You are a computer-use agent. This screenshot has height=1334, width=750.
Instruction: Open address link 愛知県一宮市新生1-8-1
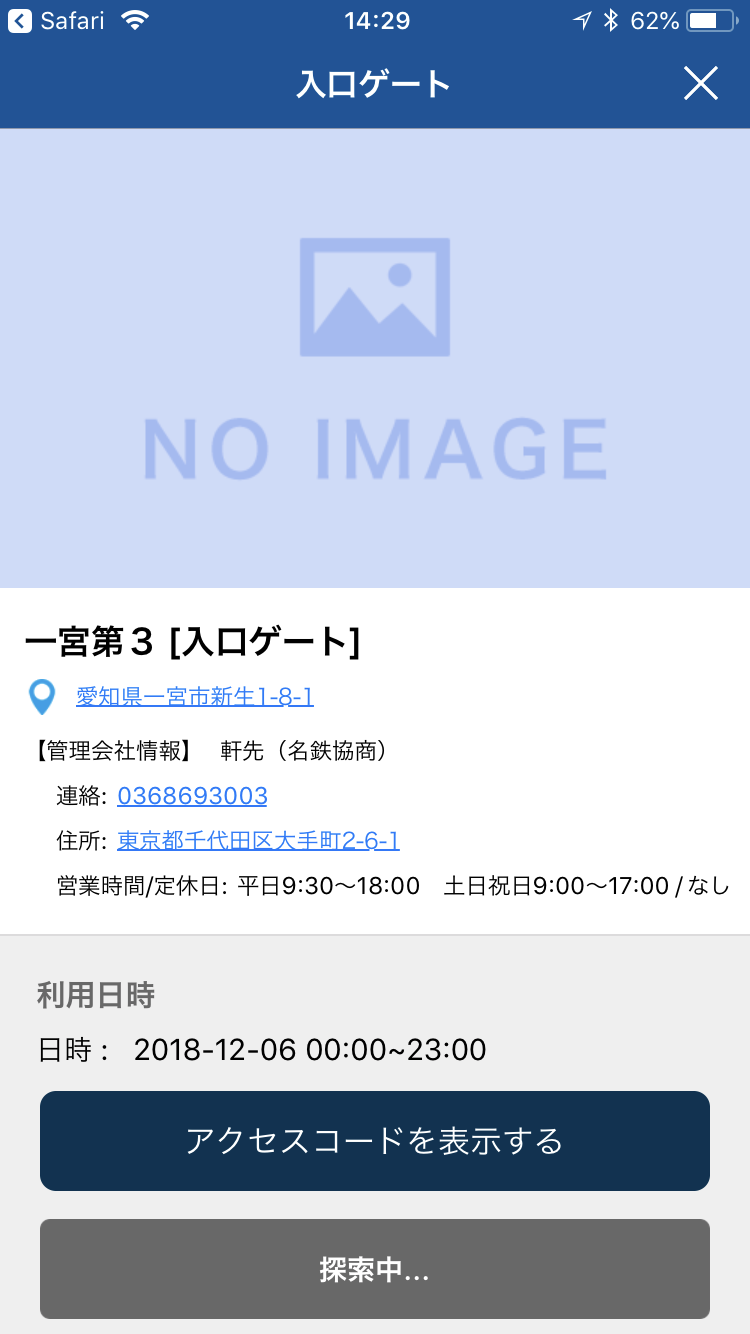tap(195, 697)
